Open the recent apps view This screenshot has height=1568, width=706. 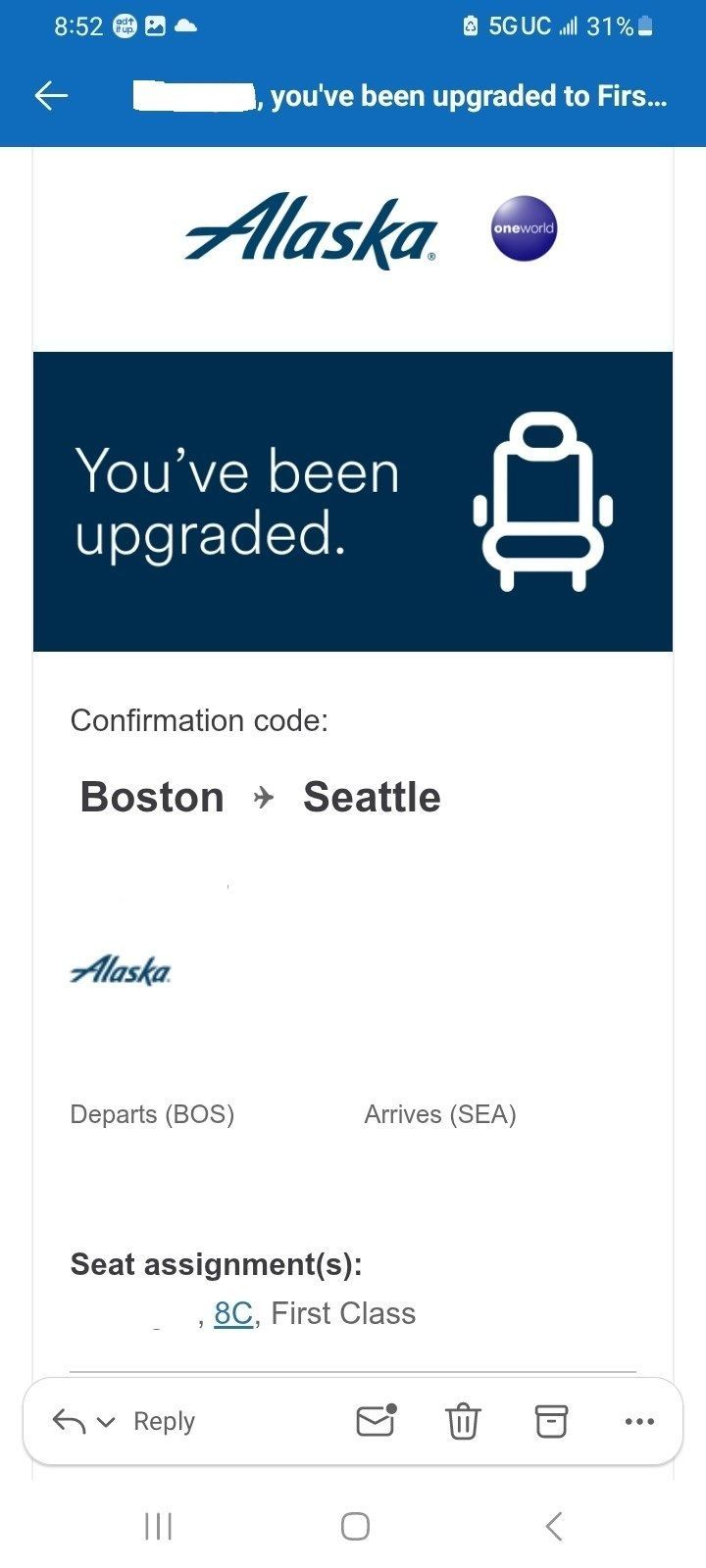coord(158,1526)
